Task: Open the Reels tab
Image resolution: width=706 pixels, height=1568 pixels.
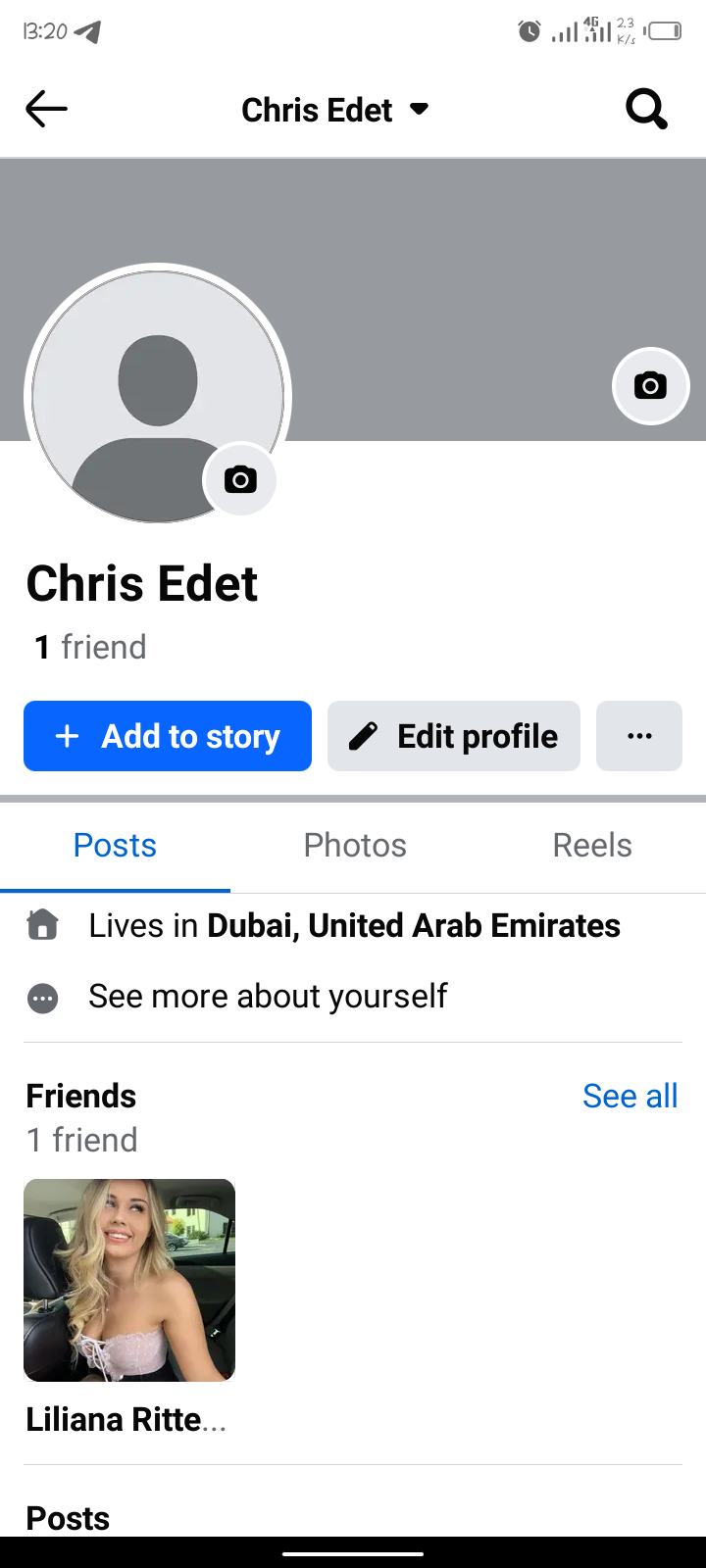Action: (x=592, y=845)
